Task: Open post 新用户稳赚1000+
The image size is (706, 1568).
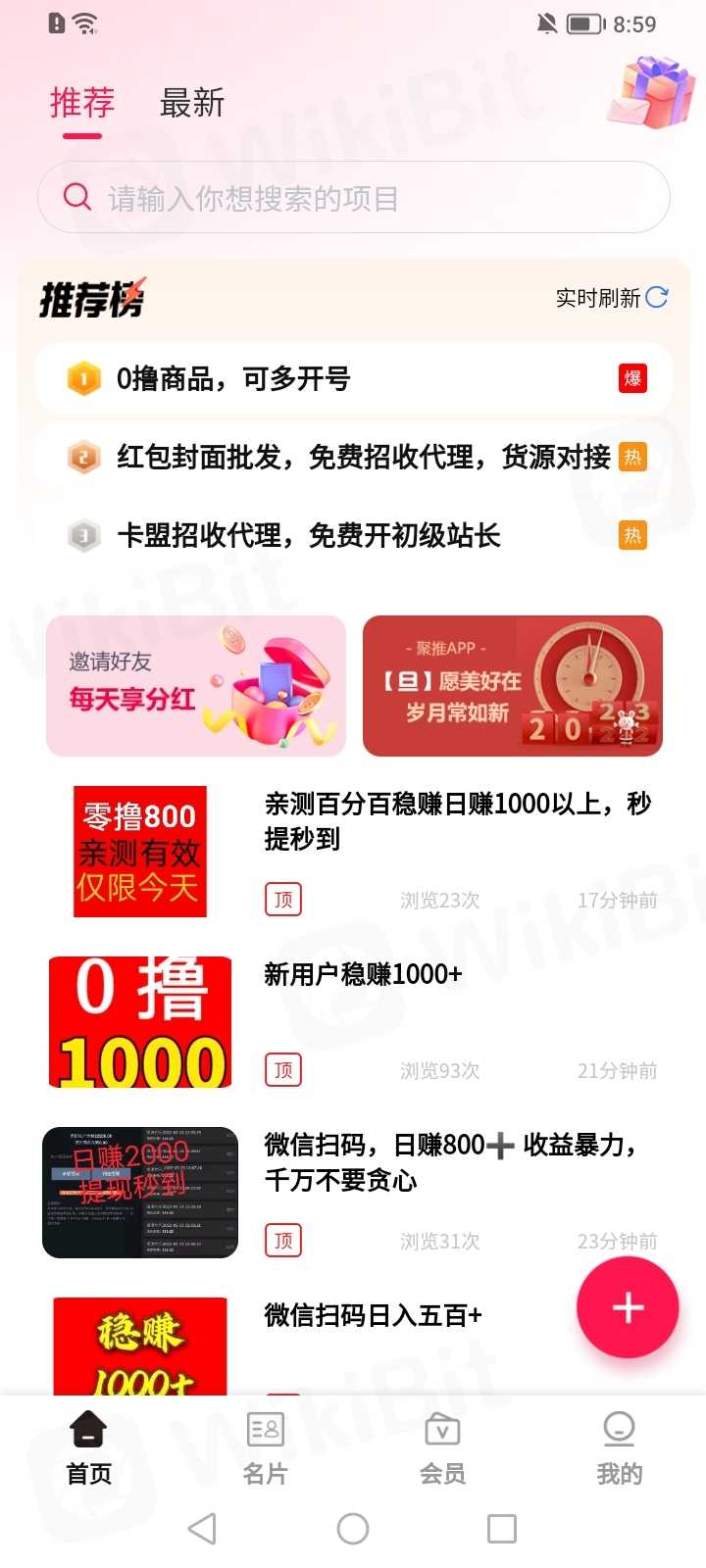Action: click(354, 1021)
